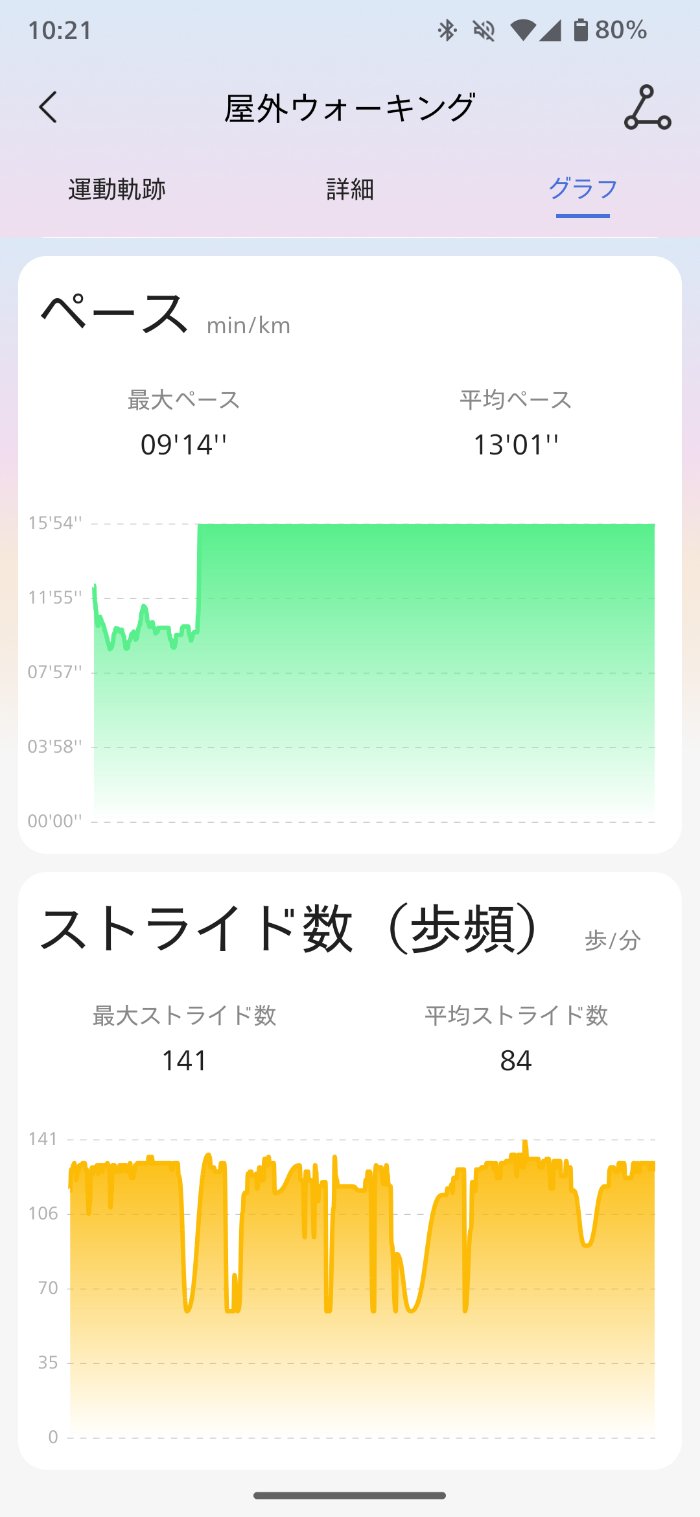Switch to the 運動軌跡 tab
The width and height of the screenshot is (700, 1517).
coord(117,189)
